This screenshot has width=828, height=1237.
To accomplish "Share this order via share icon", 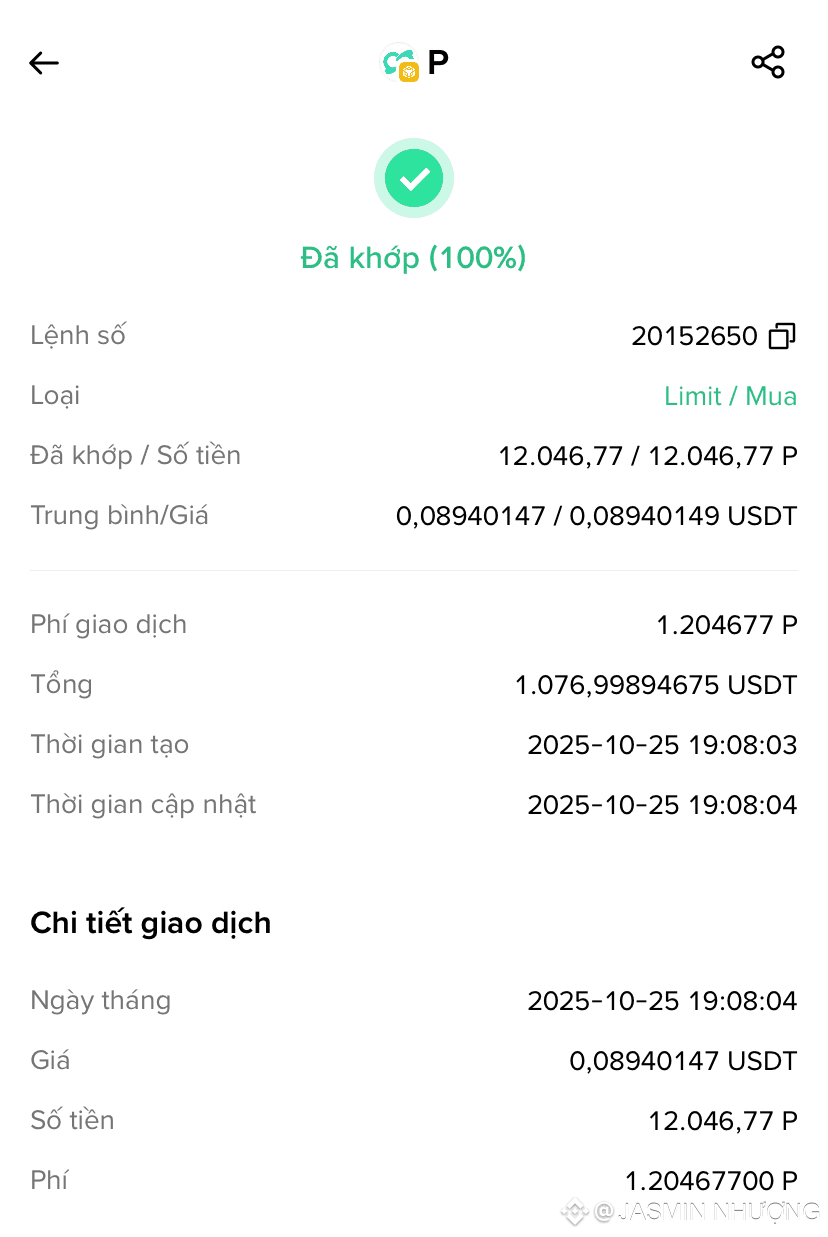I will tap(768, 63).
